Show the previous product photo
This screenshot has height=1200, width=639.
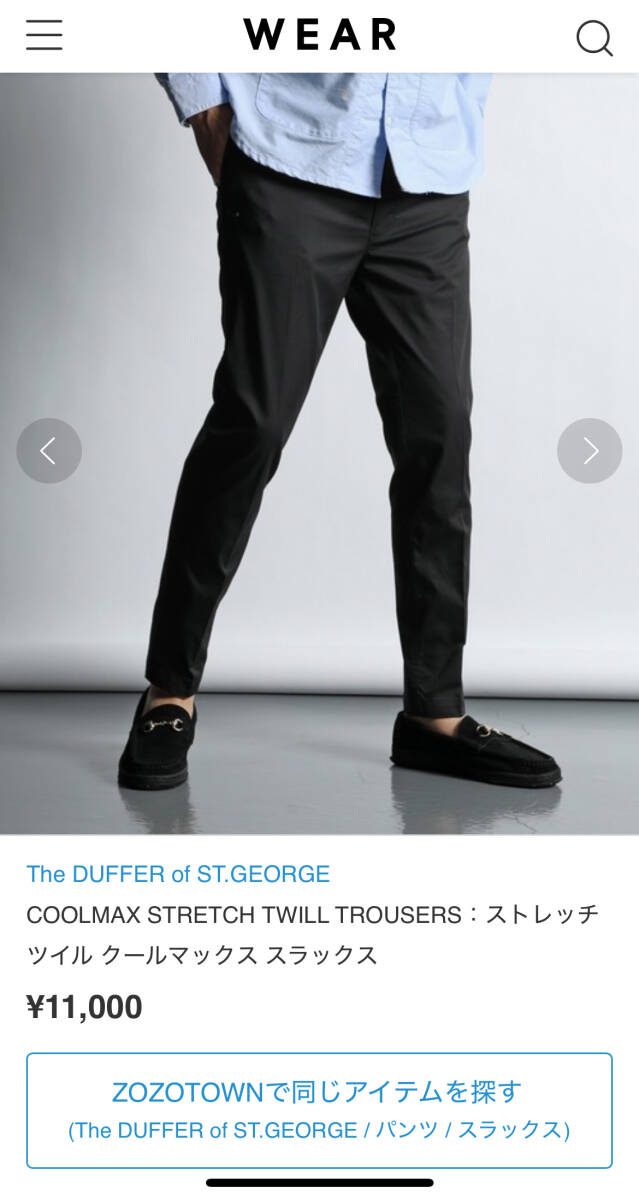(x=48, y=451)
